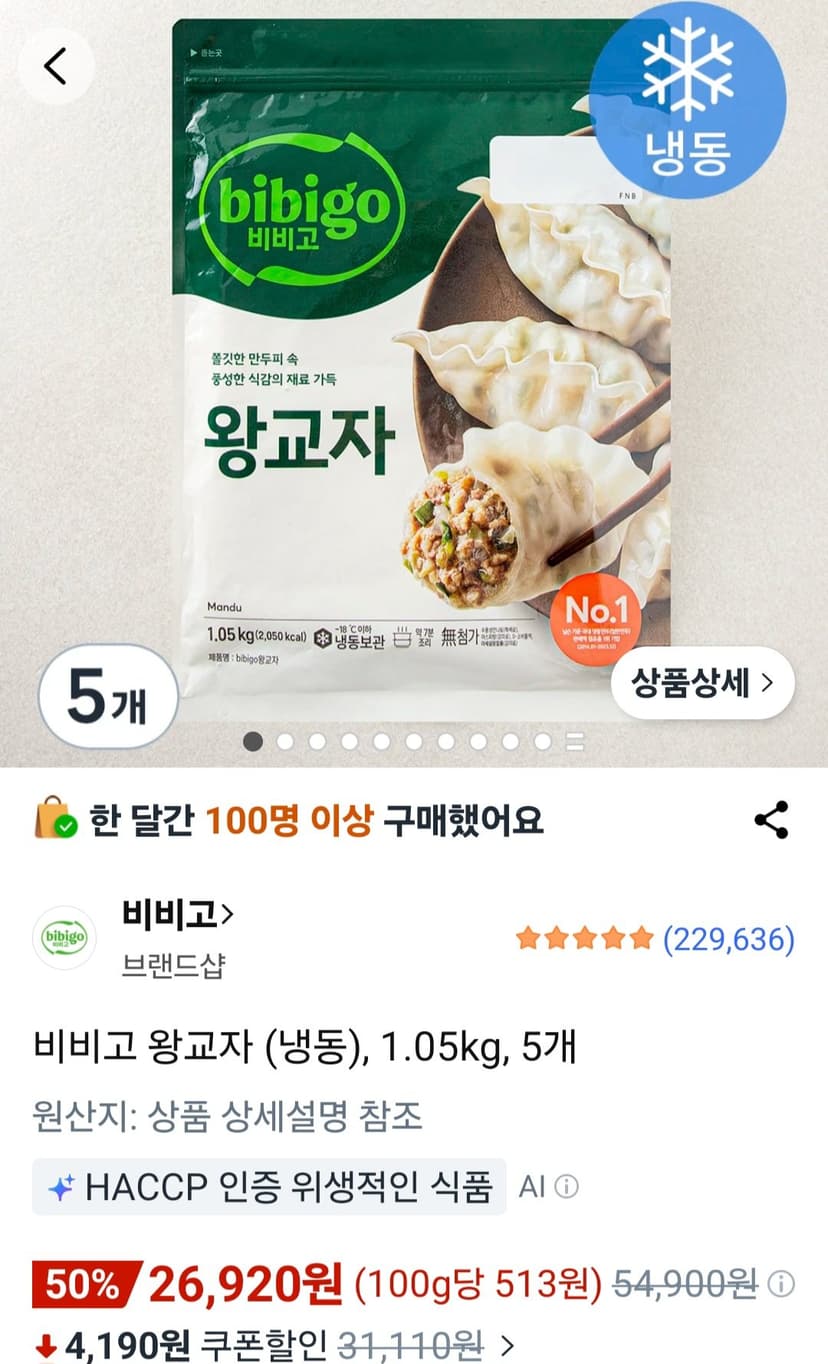Go back with the top-left arrow
The height and width of the screenshot is (1364, 828).
tap(55, 66)
